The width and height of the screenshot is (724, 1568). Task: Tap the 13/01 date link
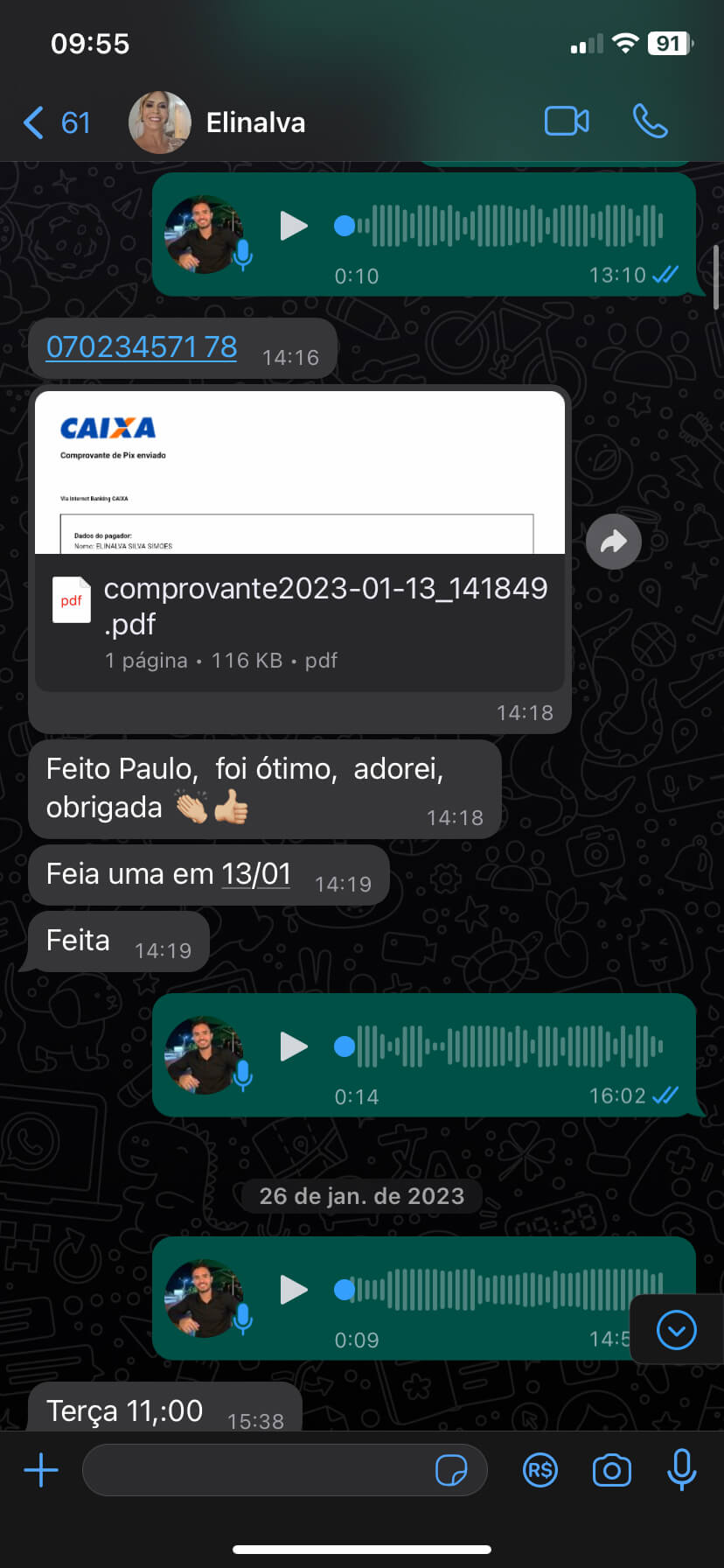256,873
